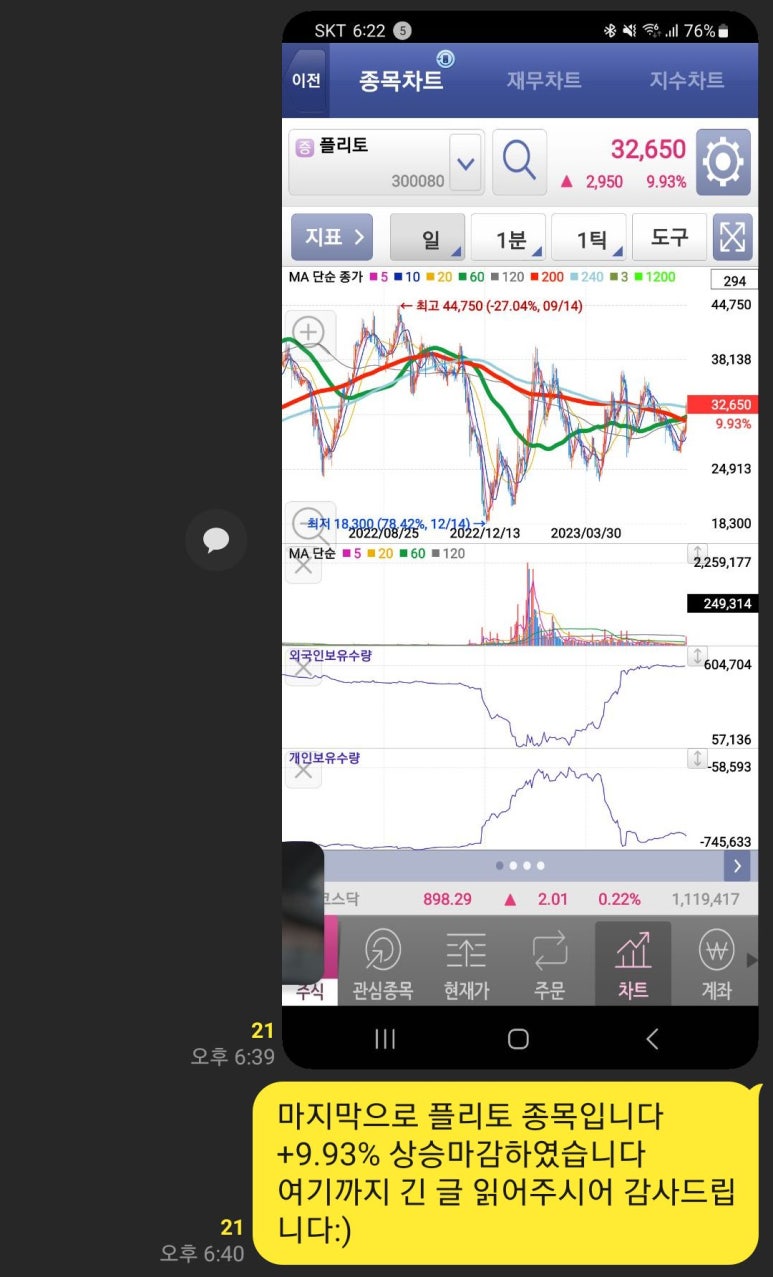773x1277 pixels.
Task: Tap the speech bubble icon beside the image
Action: [216, 541]
